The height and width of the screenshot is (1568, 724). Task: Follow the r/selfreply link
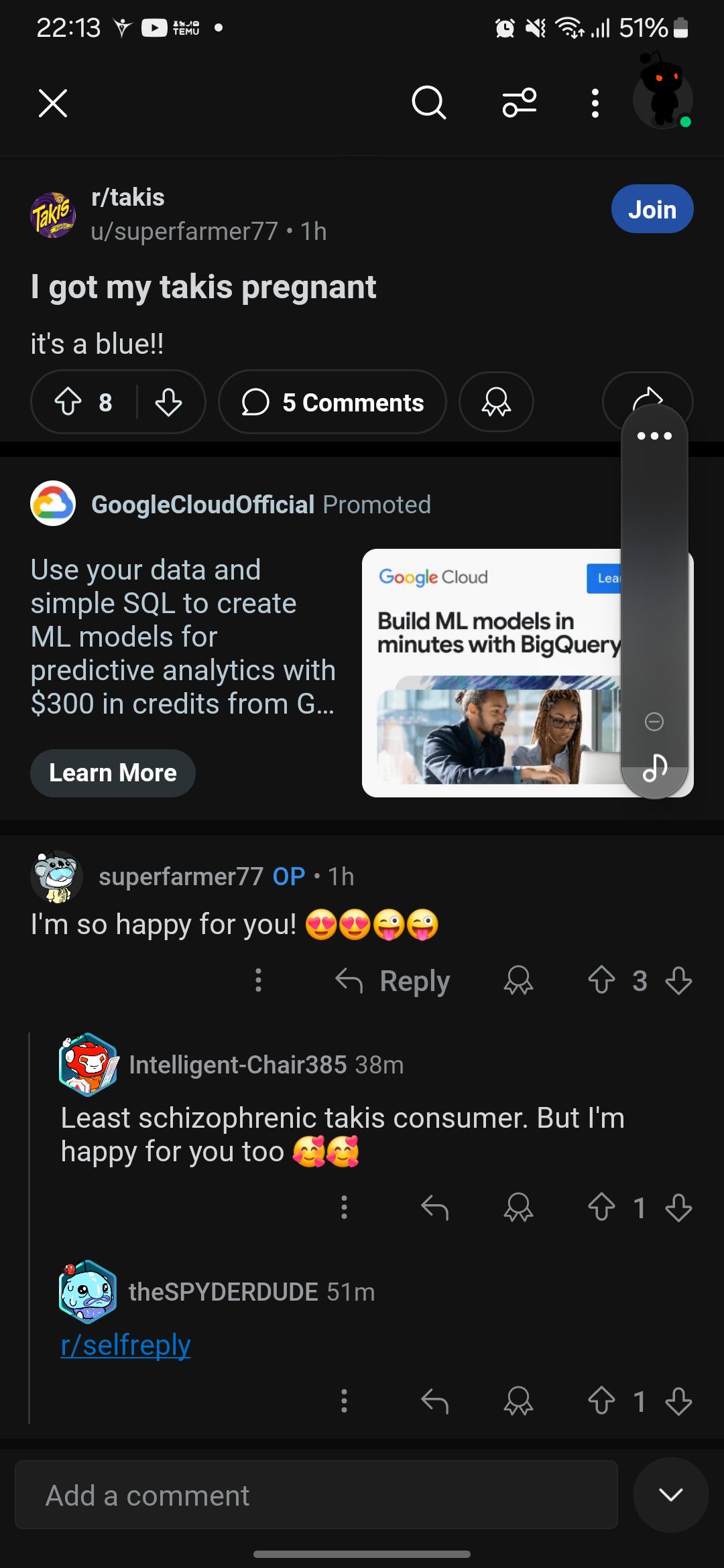(125, 1345)
